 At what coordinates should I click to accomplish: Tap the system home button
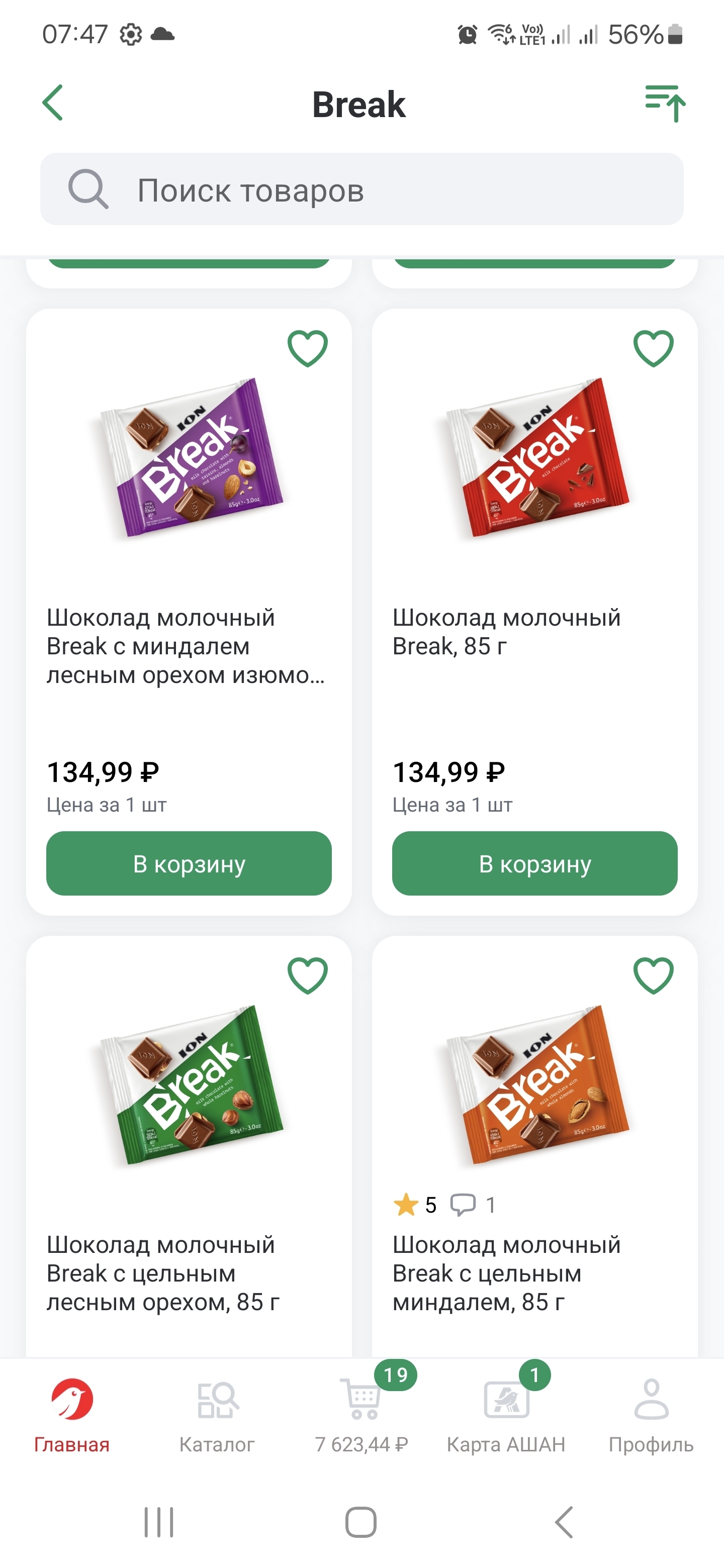pyautogui.click(x=361, y=1522)
